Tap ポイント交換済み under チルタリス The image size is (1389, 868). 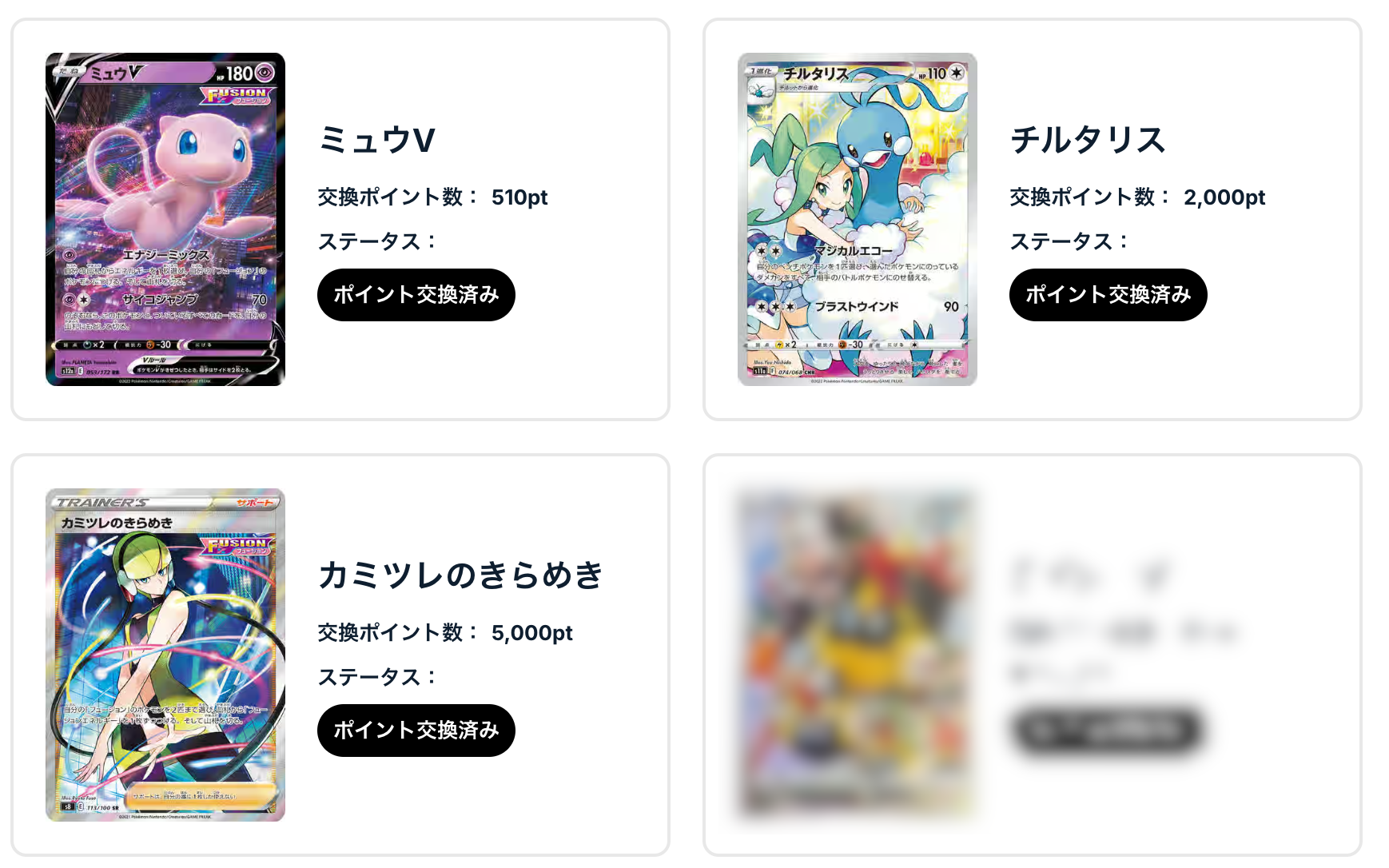[1108, 295]
